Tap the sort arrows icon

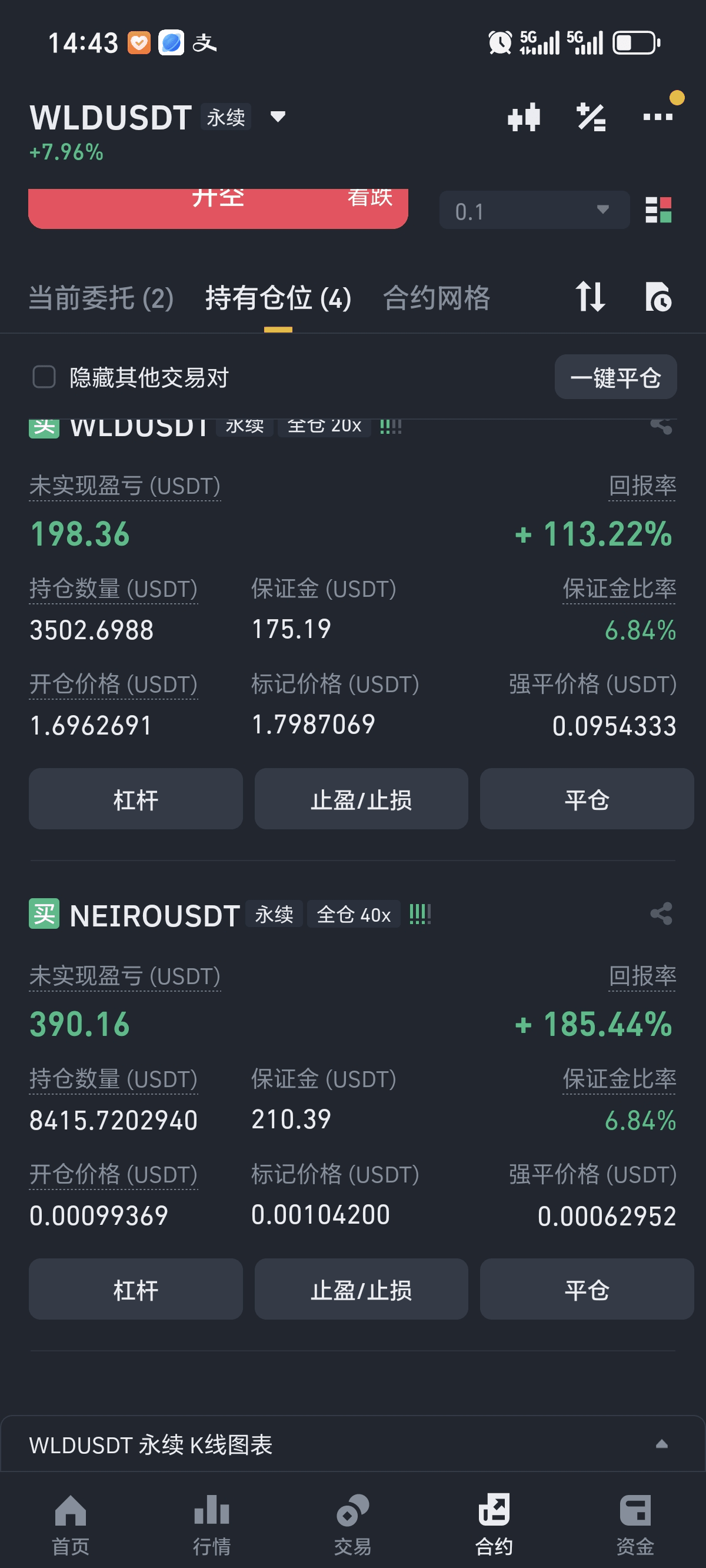[590, 297]
